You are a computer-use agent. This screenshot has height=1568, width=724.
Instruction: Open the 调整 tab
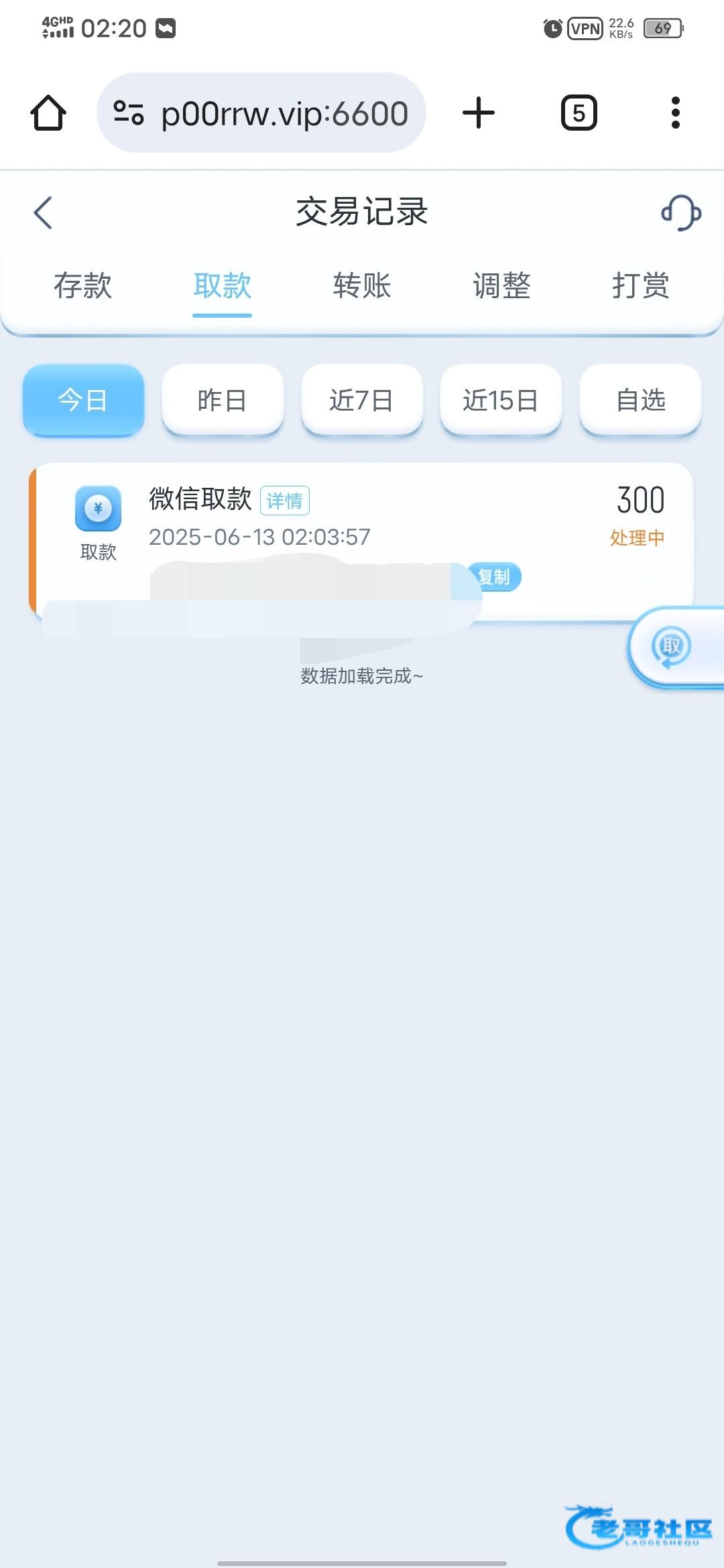coord(501,286)
